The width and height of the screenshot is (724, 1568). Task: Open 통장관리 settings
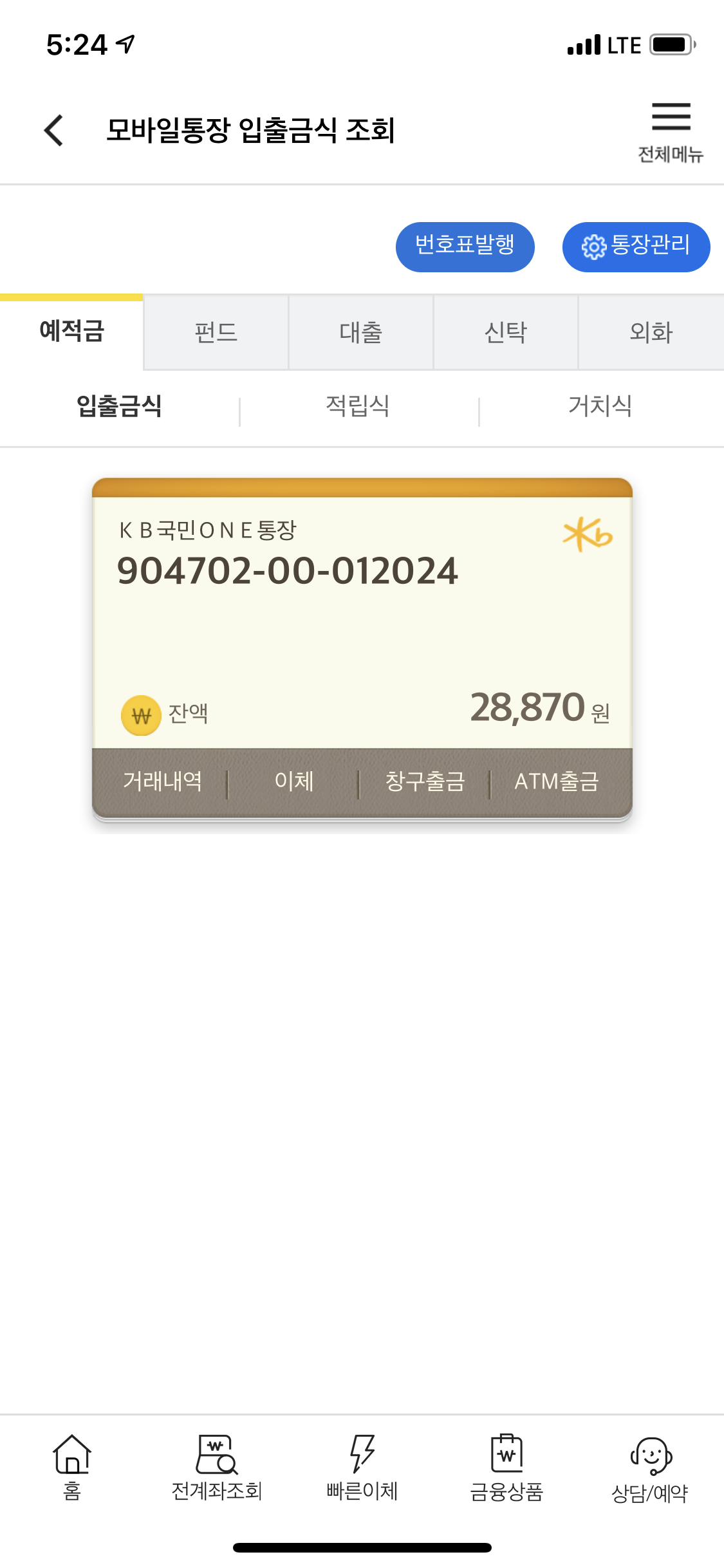[636, 247]
